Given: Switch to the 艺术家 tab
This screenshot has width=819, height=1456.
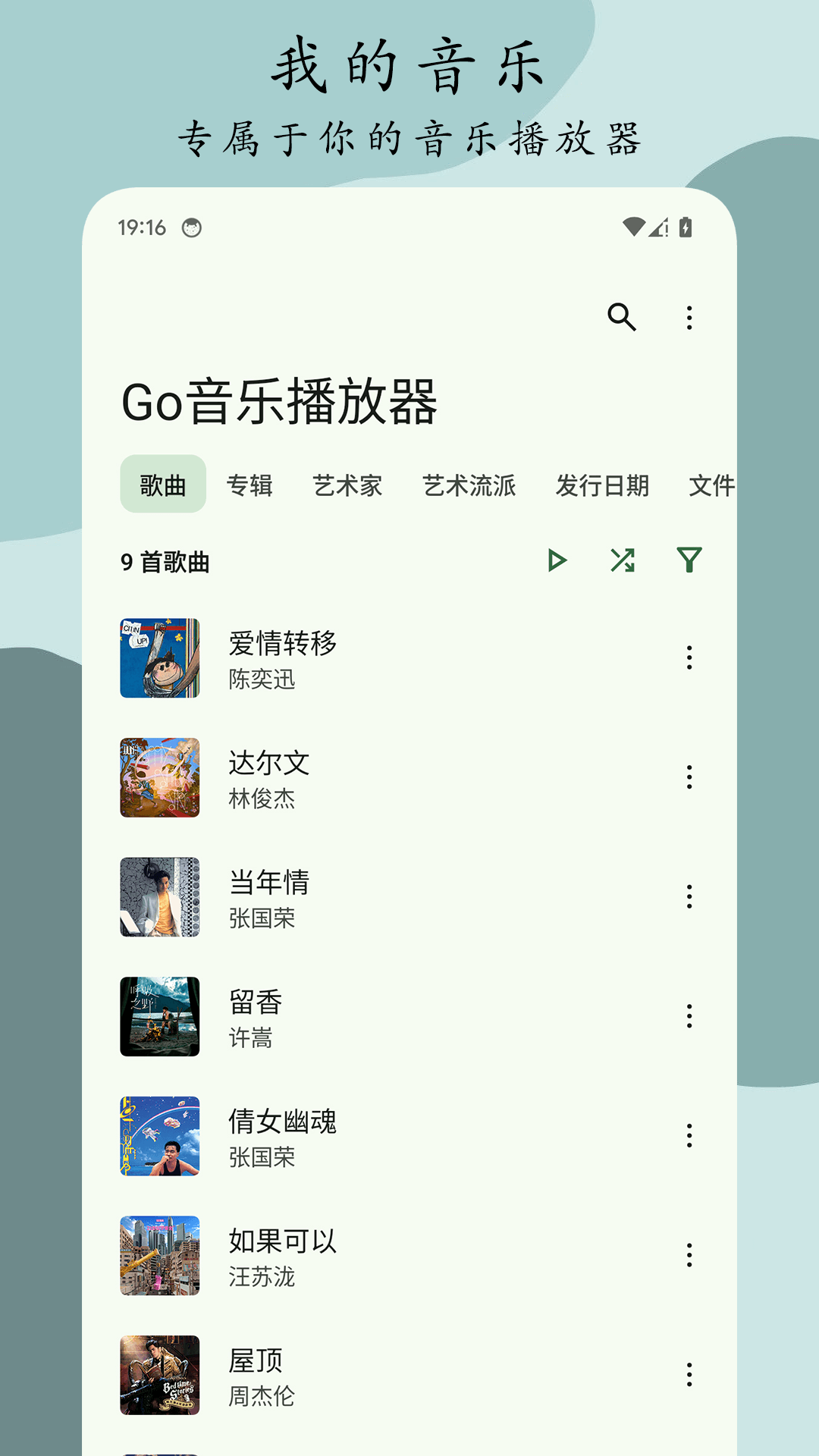Looking at the screenshot, I should 349,485.
